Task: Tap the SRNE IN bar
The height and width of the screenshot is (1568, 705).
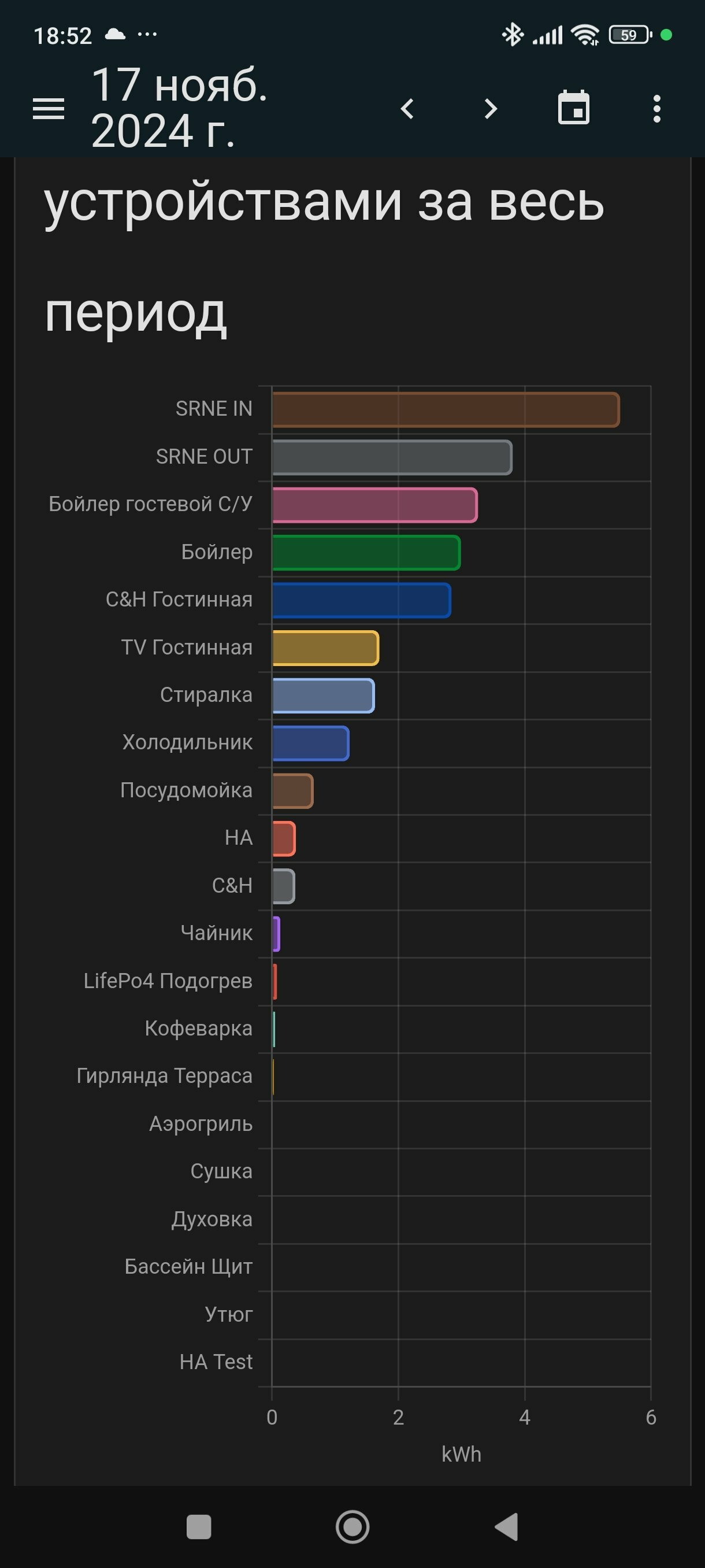Action: (x=446, y=410)
